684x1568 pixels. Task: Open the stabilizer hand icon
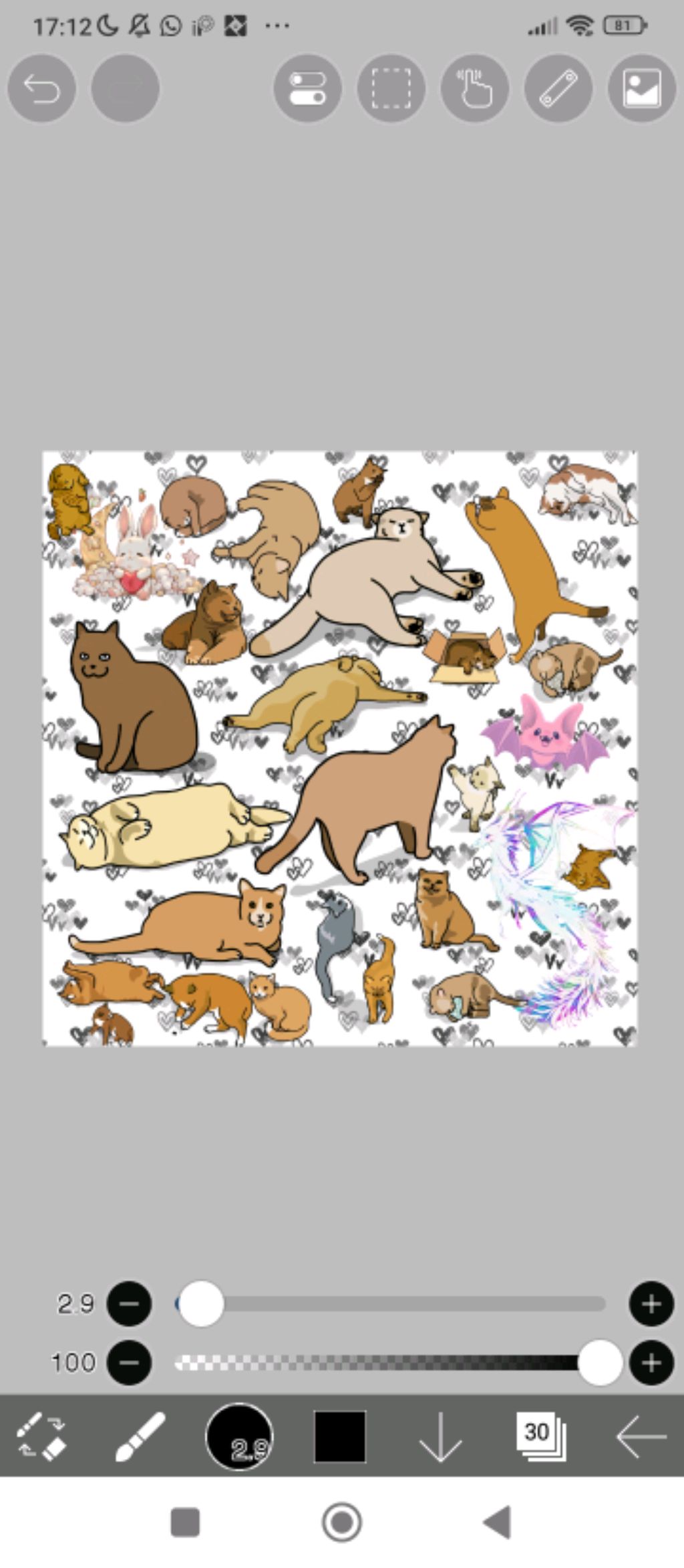(475, 88)
